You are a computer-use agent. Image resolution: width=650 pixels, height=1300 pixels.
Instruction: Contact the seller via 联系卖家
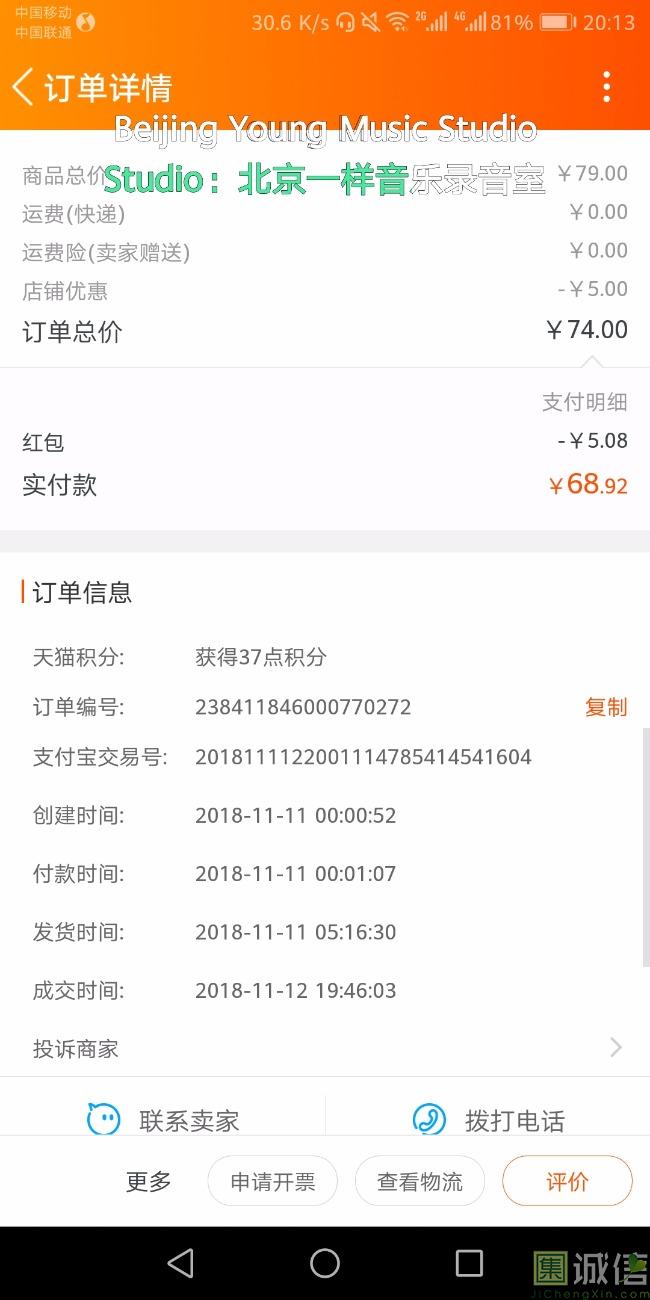(164, 1119)
